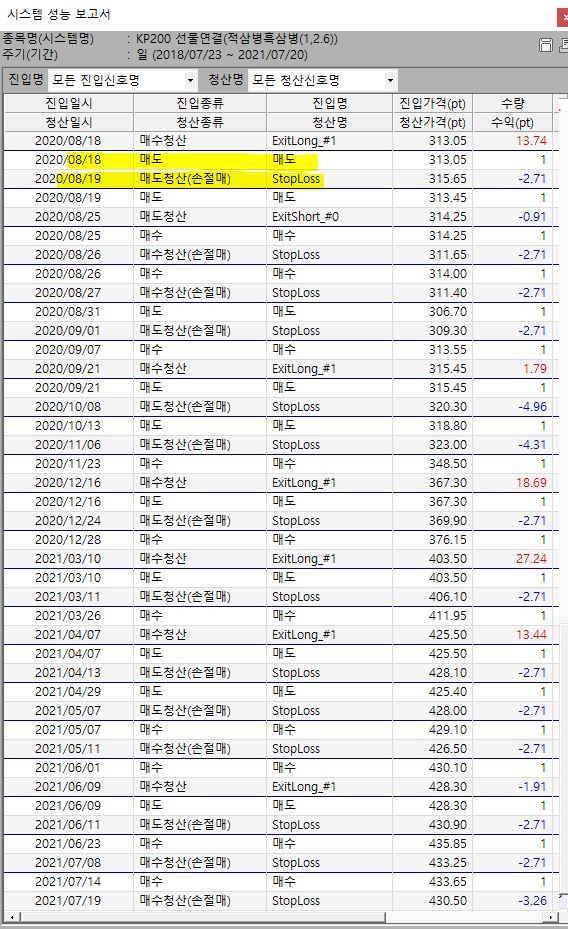Close the 시스템 성능 보고서 window
The image size is (568, 929).
click(563, 17)
